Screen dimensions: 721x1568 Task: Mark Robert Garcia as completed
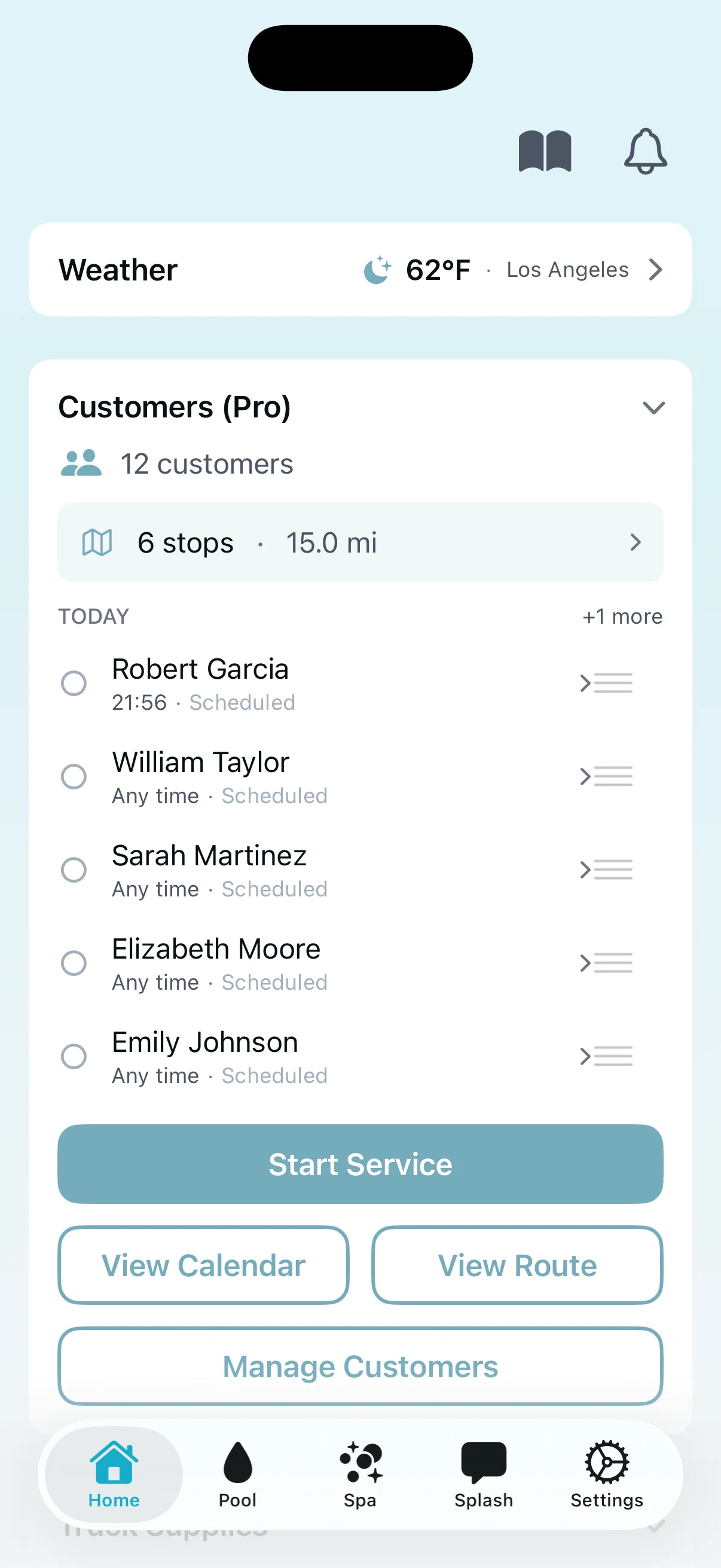click(74, 684)
